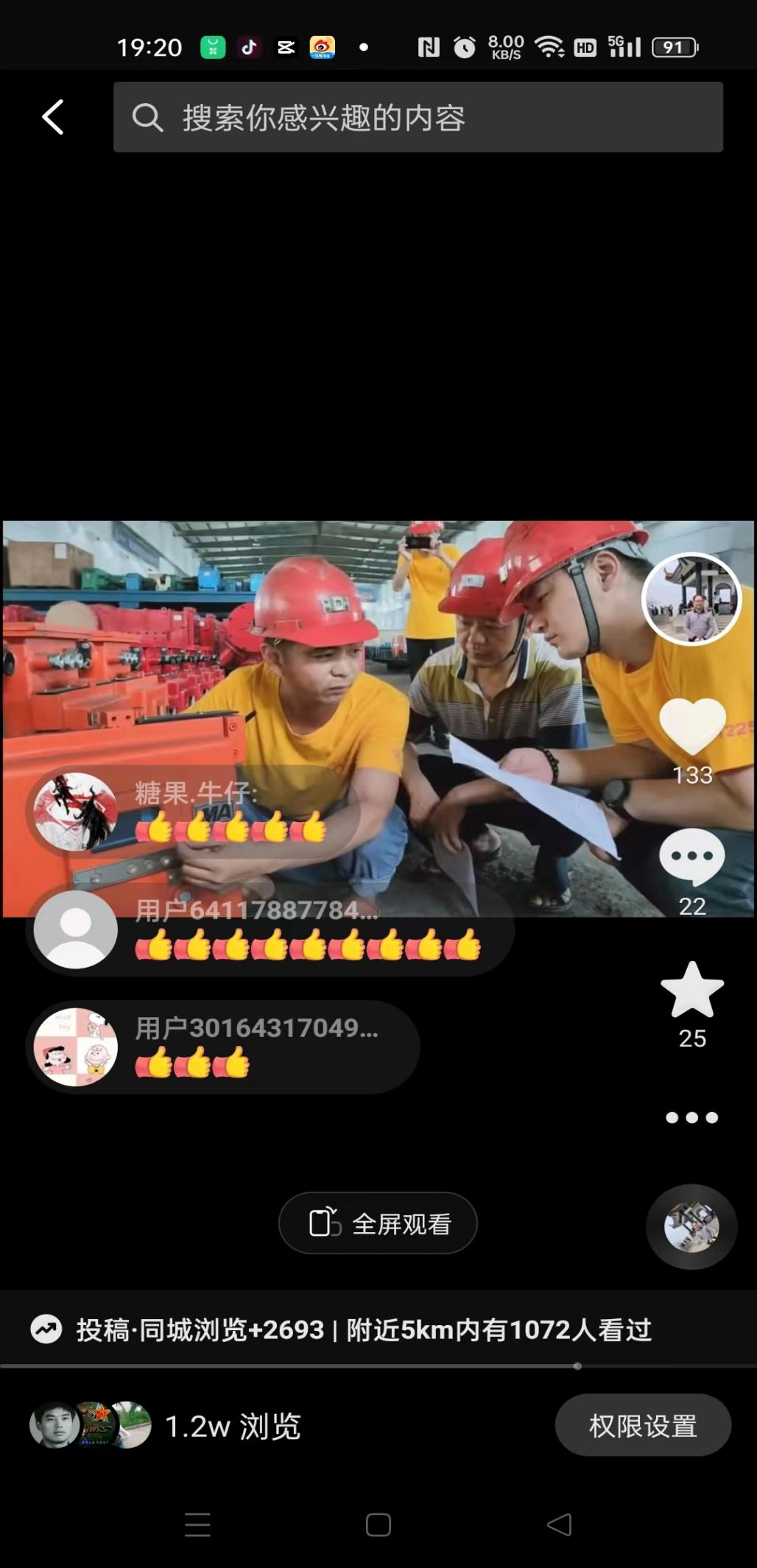Favorite the video with the star icon

pos(692,991)
